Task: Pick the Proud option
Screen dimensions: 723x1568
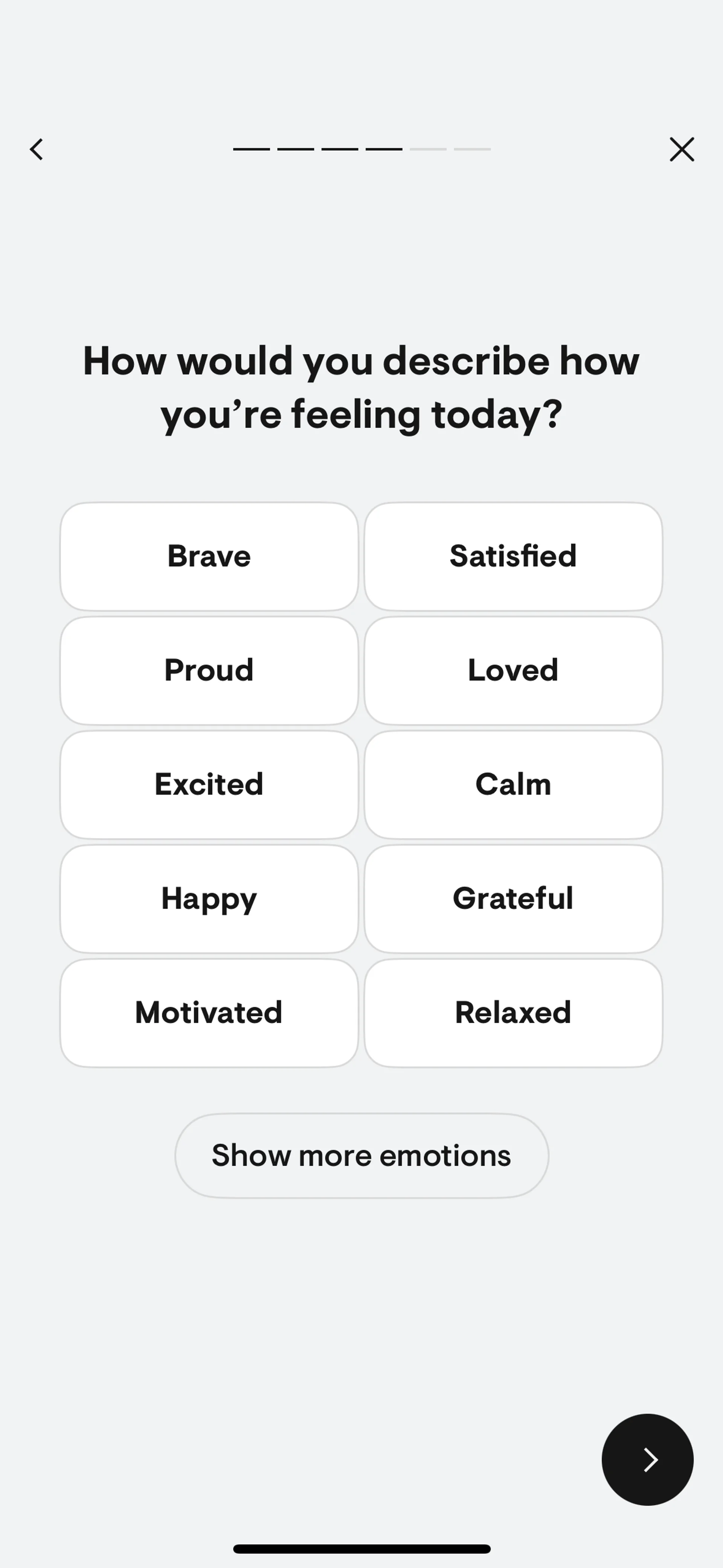Action: point(209,670)
